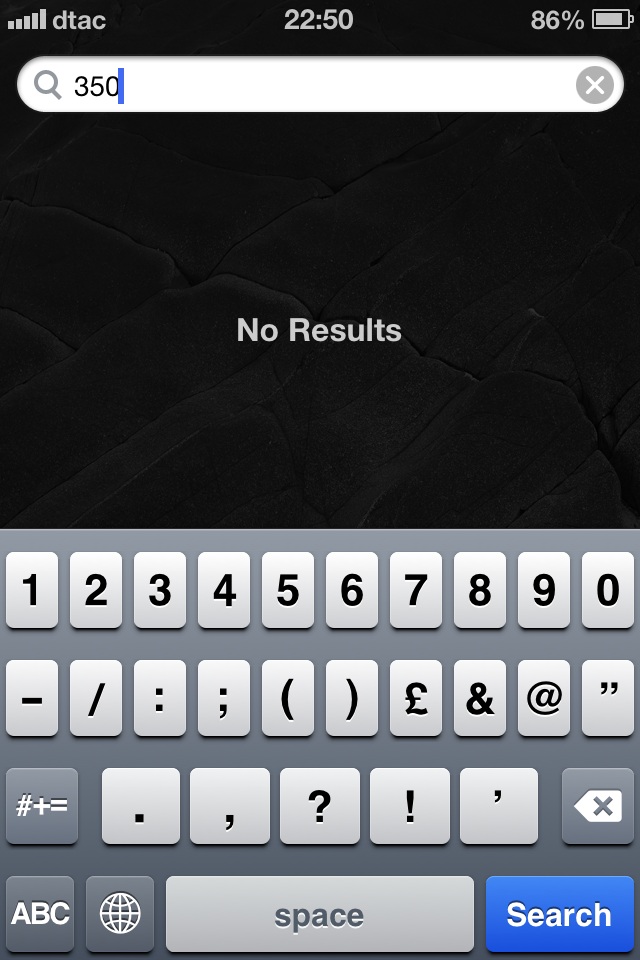
Task: Run the search with the blue Search key
Action: point(558,914)
